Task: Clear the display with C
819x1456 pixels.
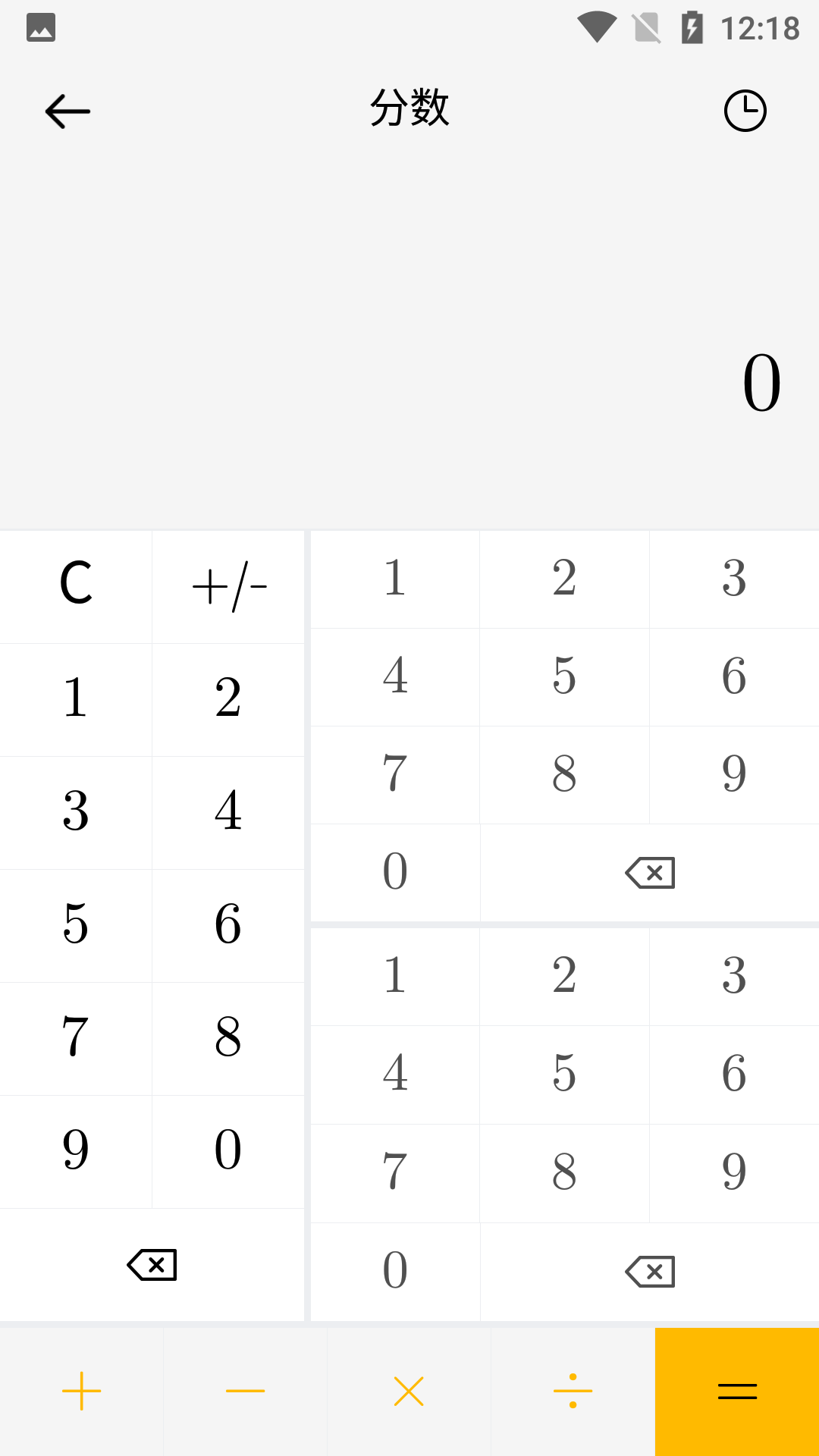Action: [x=76, y=585]
